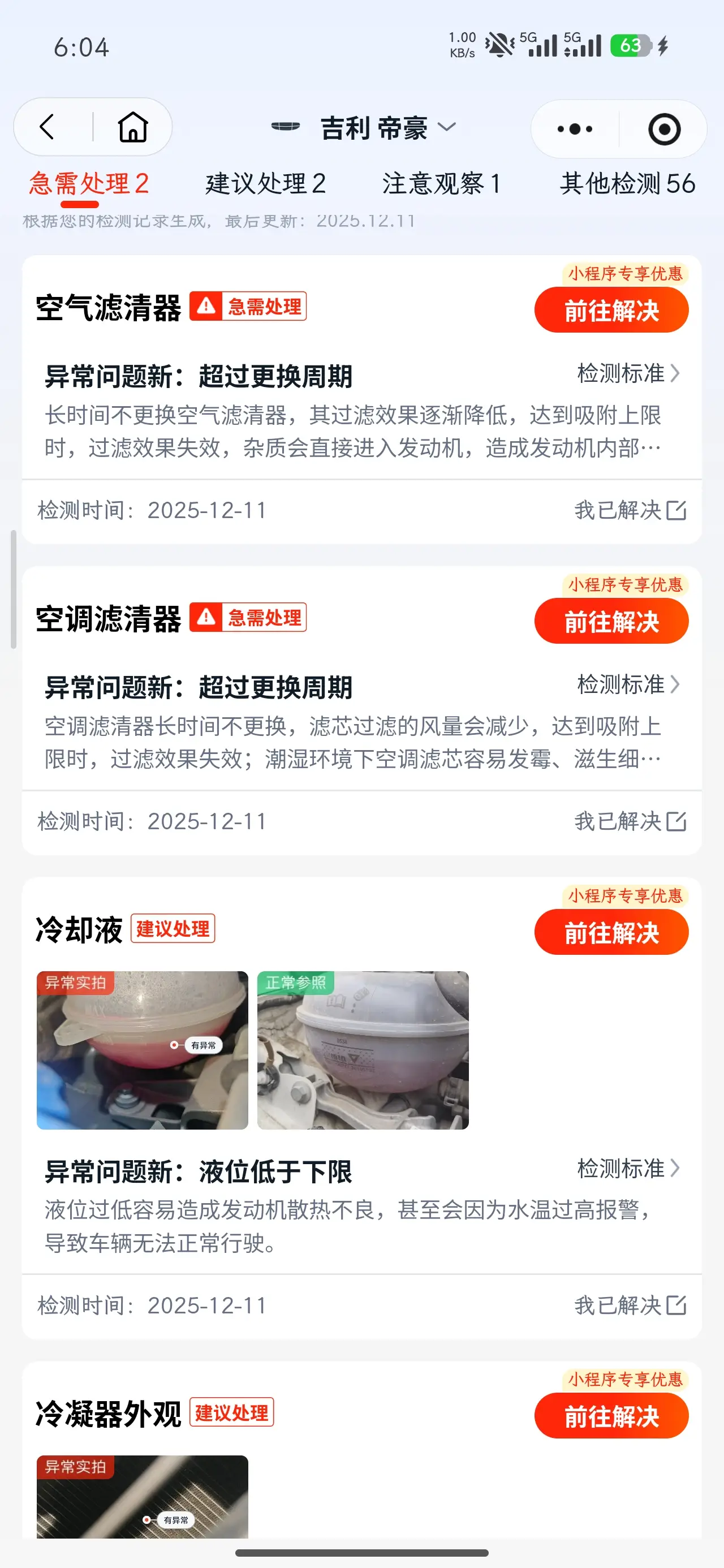Open the 其他检测 56 tab
Viewport: 724px width, 1568px height.
click(628, 184)
